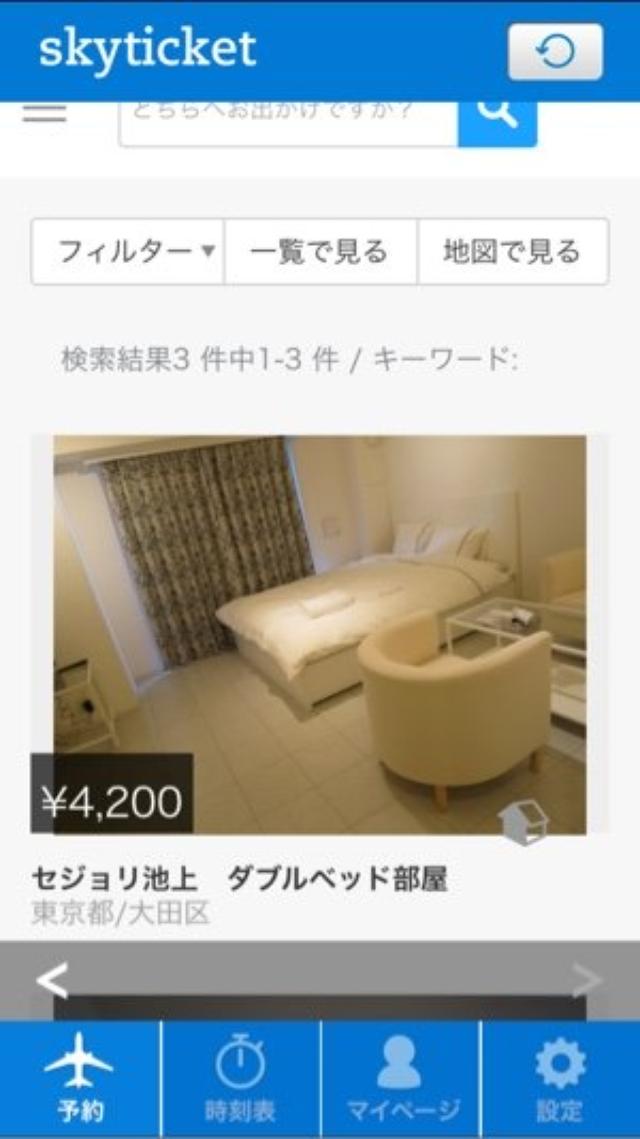Go forward with the right arrow
Screen dimensions: 640x1139
(x=588, y=981)
